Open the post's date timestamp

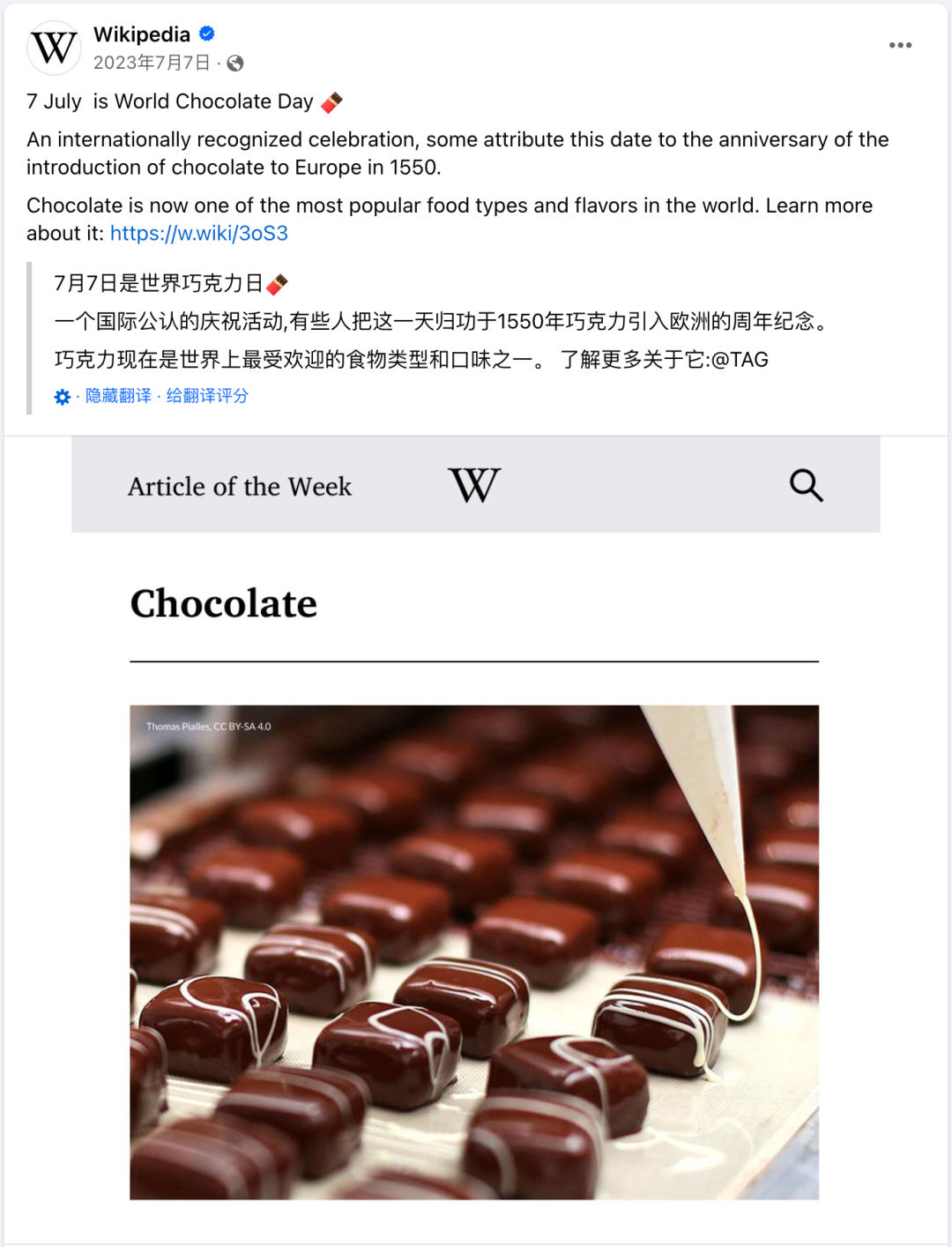click(152, 63)
